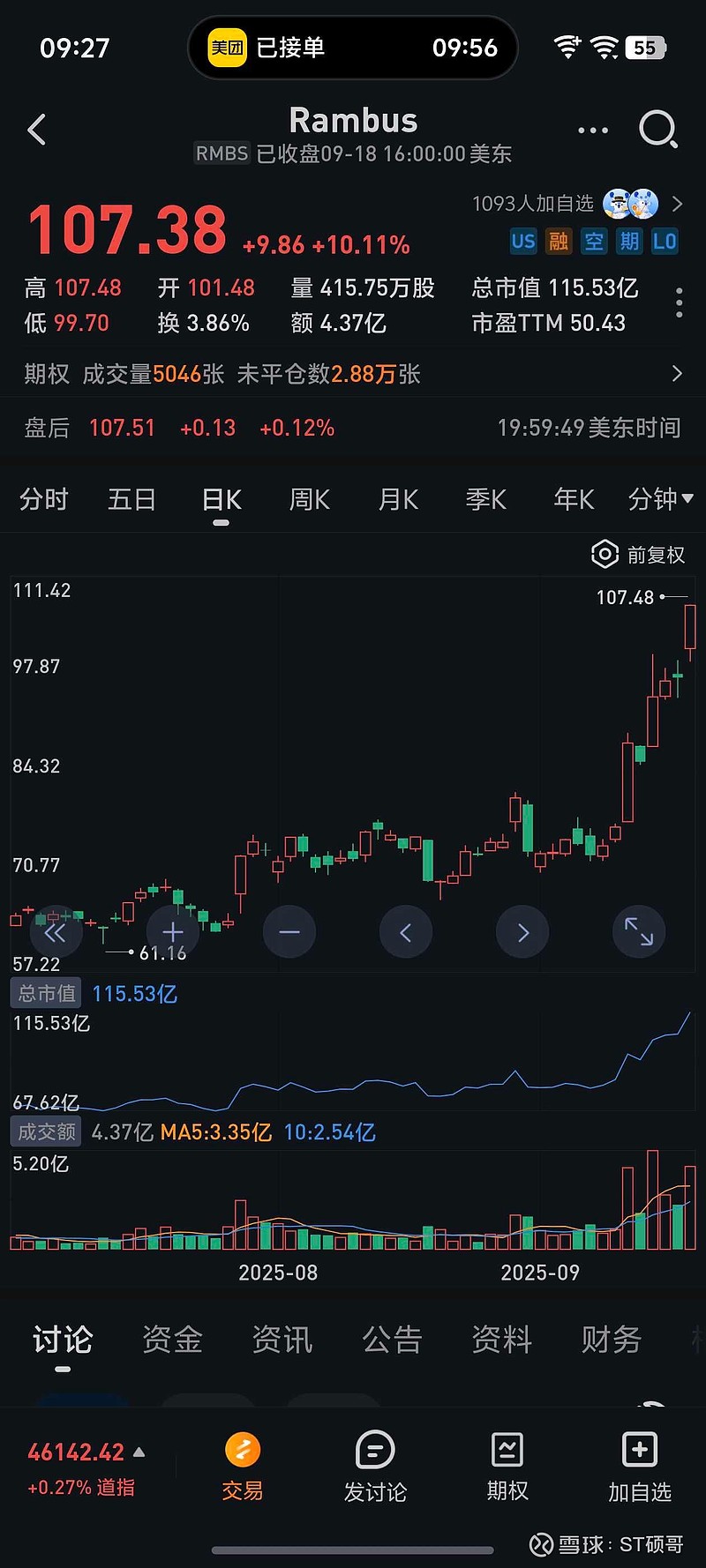
Task: Open the 分钟 interval dropdown
Action: click(x=660, y=500)
